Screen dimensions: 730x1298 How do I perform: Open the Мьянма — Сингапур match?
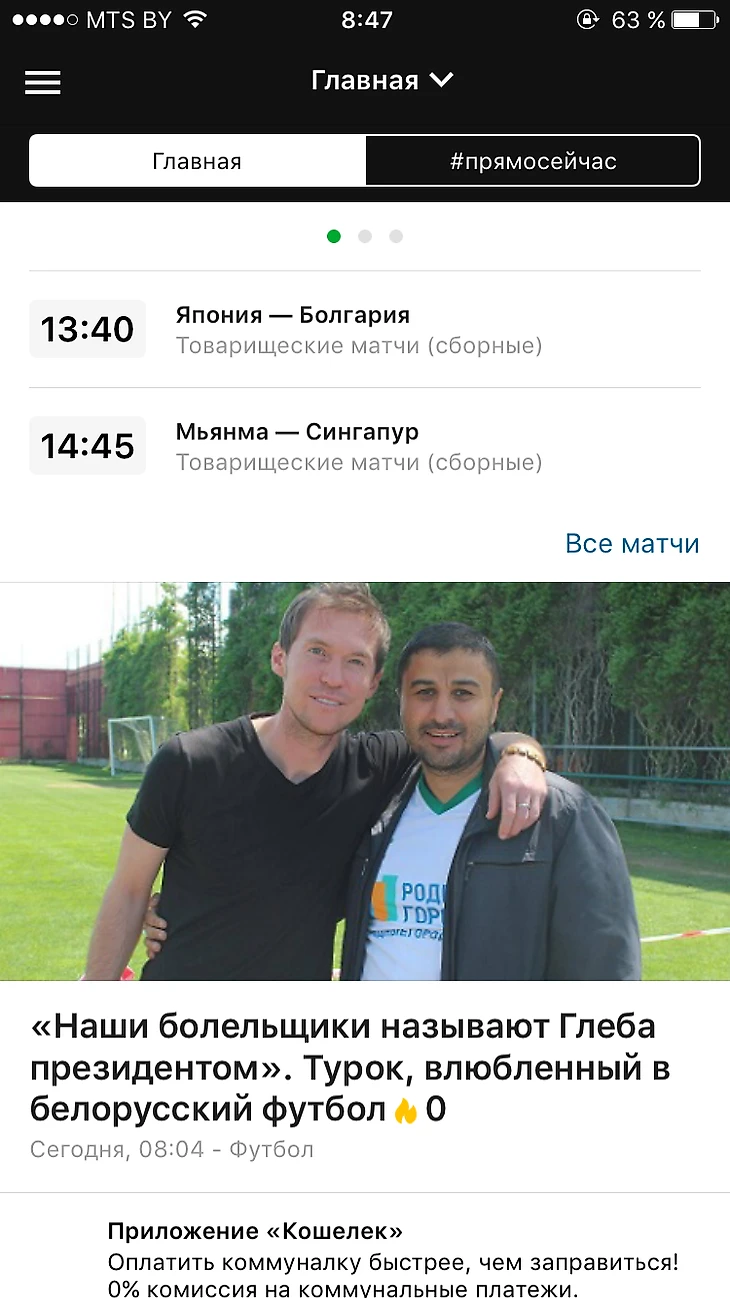point(364,446)
